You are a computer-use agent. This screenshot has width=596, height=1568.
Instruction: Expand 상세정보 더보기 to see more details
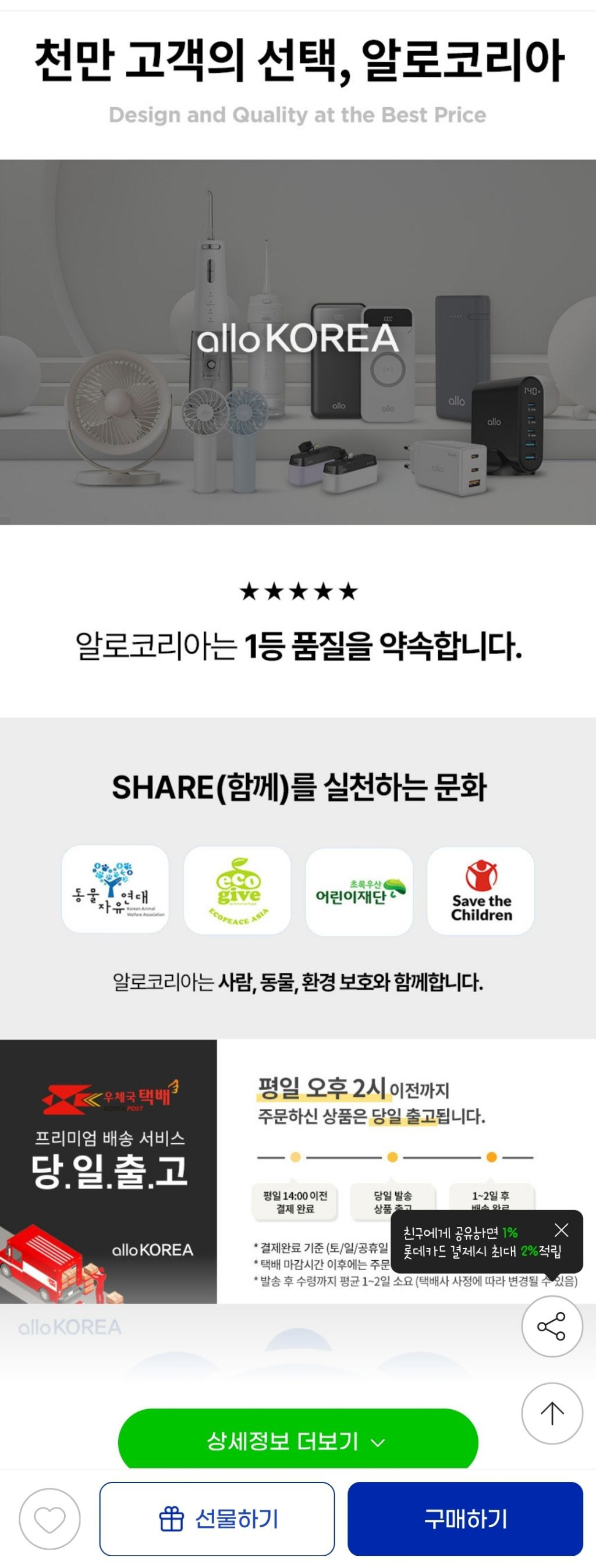coord(297,1441)
